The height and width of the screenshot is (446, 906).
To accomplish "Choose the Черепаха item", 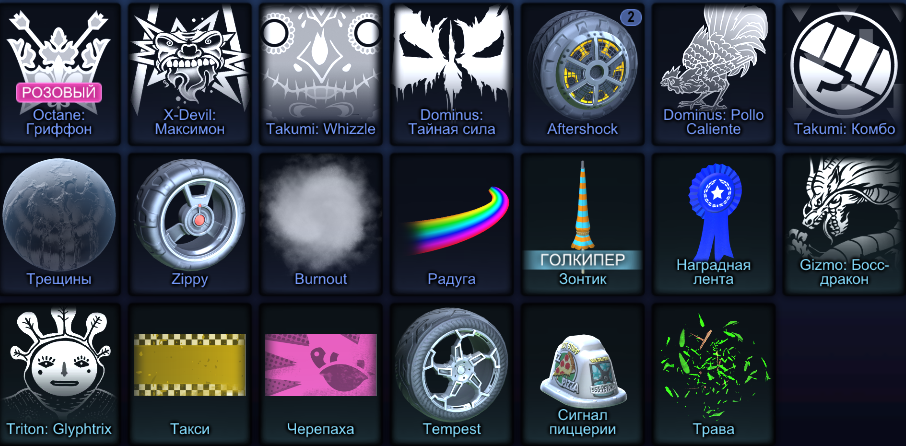I will [x=320, y=370].
